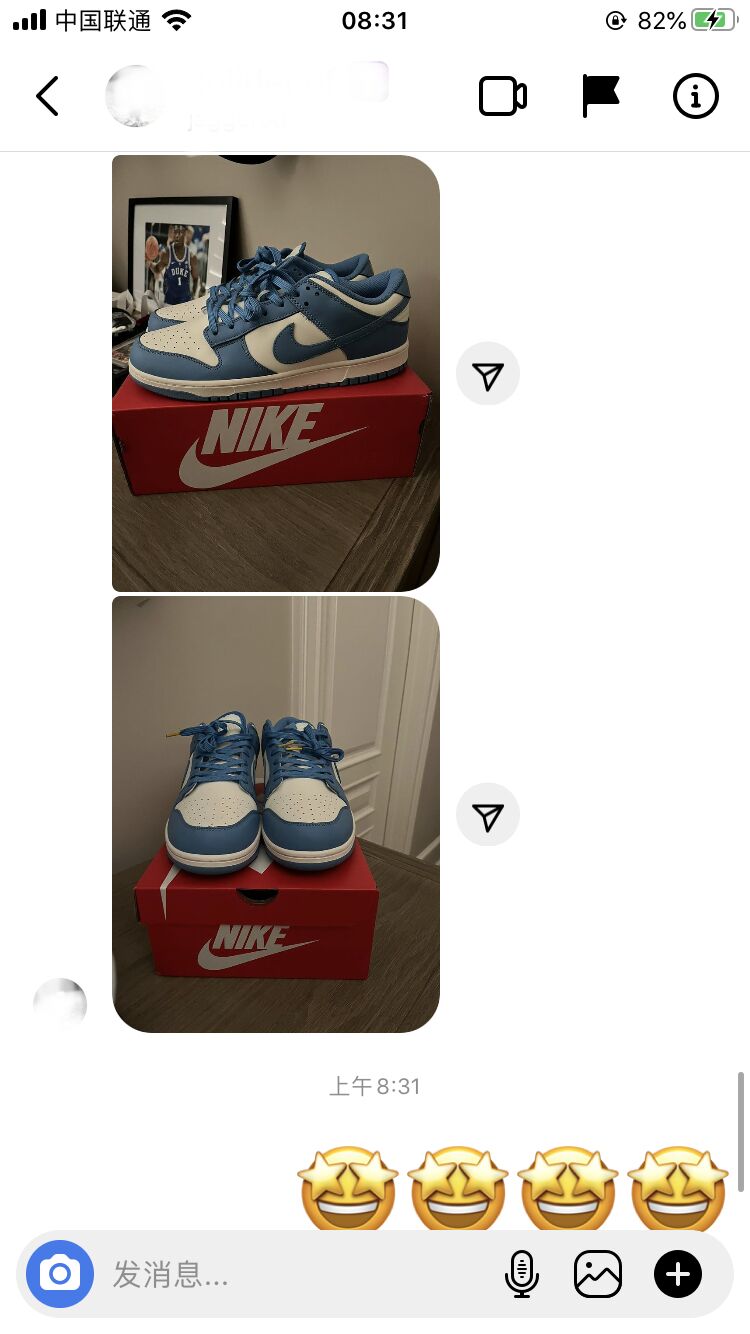
Task: Go back to the message list
Action: pyautogui.click(x=47, y=97)
